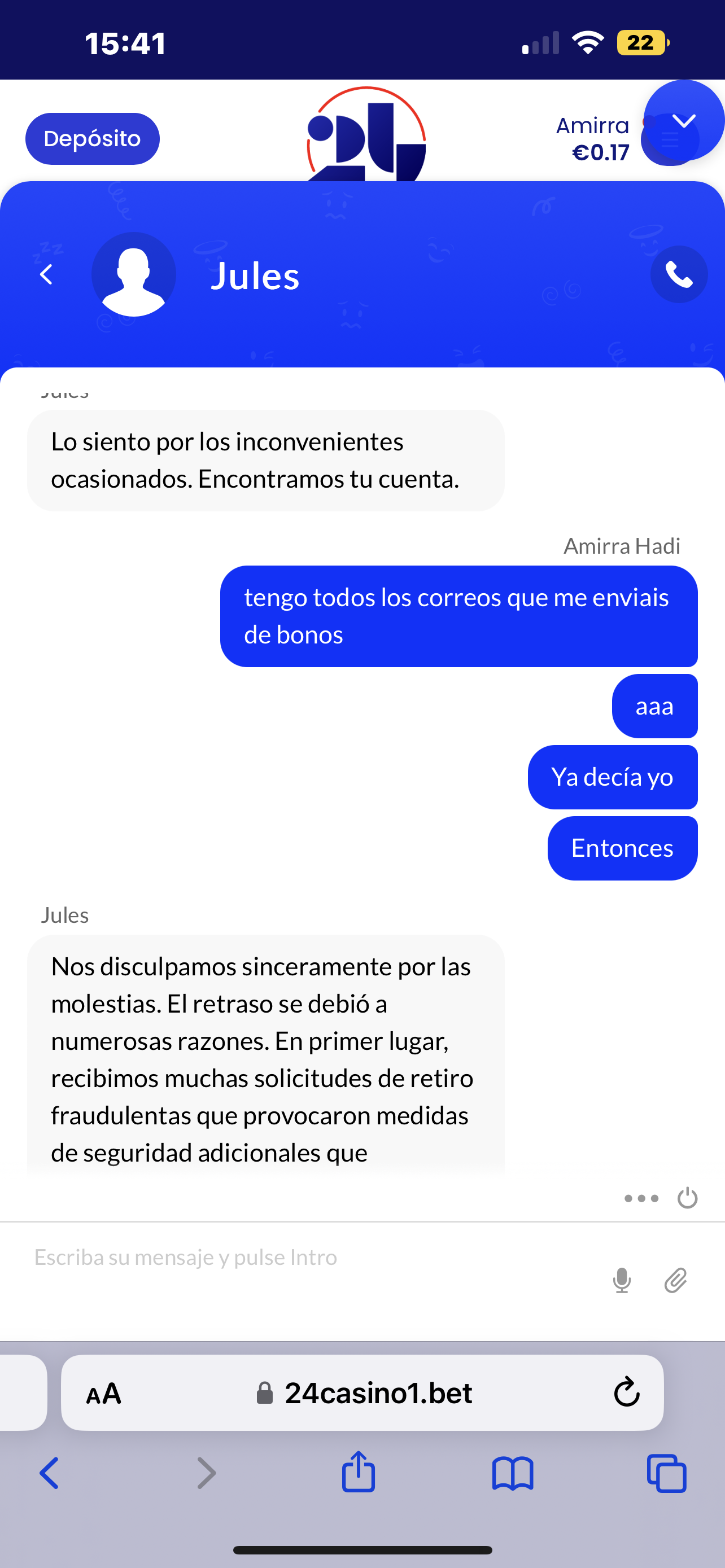Open Safari bookmarks
This screenshot has width=725, height=1568.
pos(513,1474)
